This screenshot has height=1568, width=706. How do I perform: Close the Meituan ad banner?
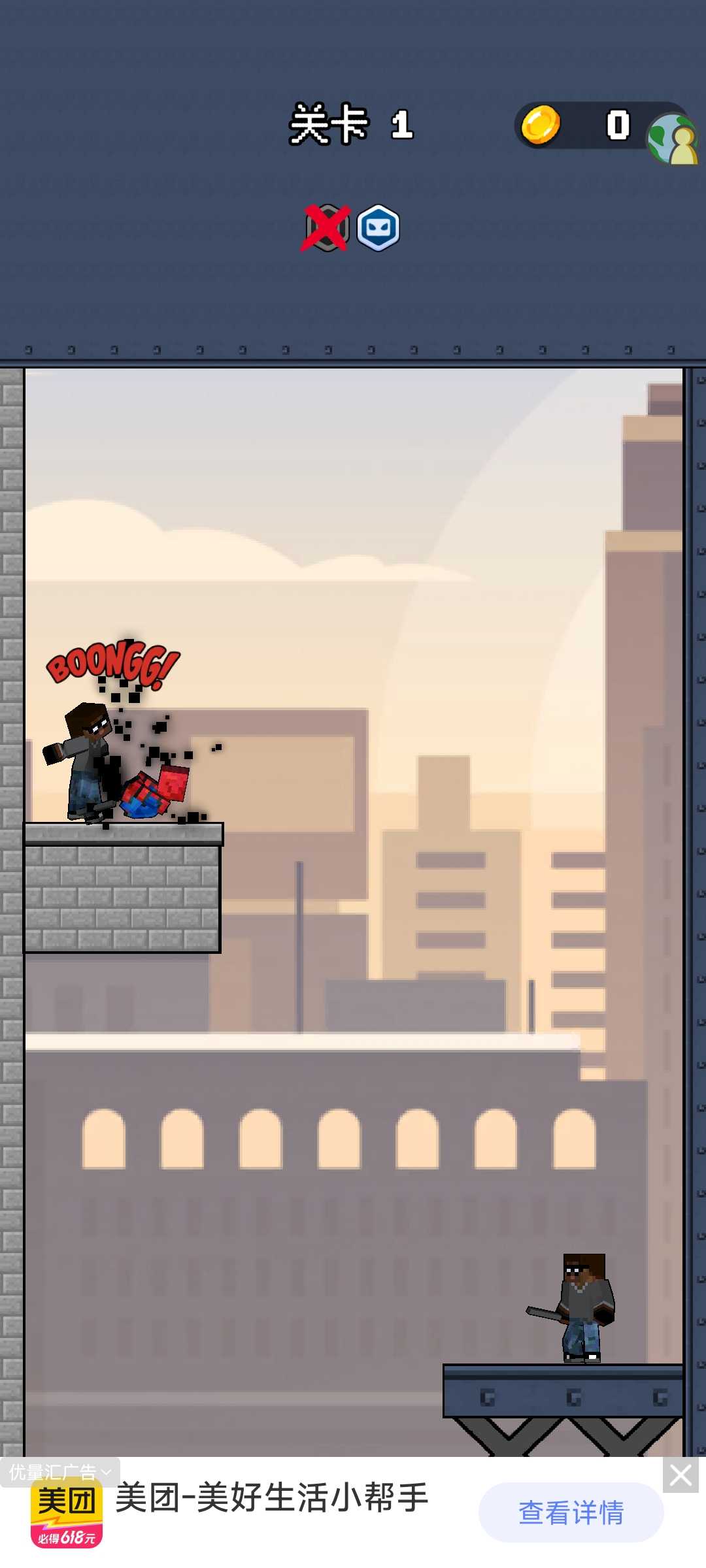[681, 1475]
